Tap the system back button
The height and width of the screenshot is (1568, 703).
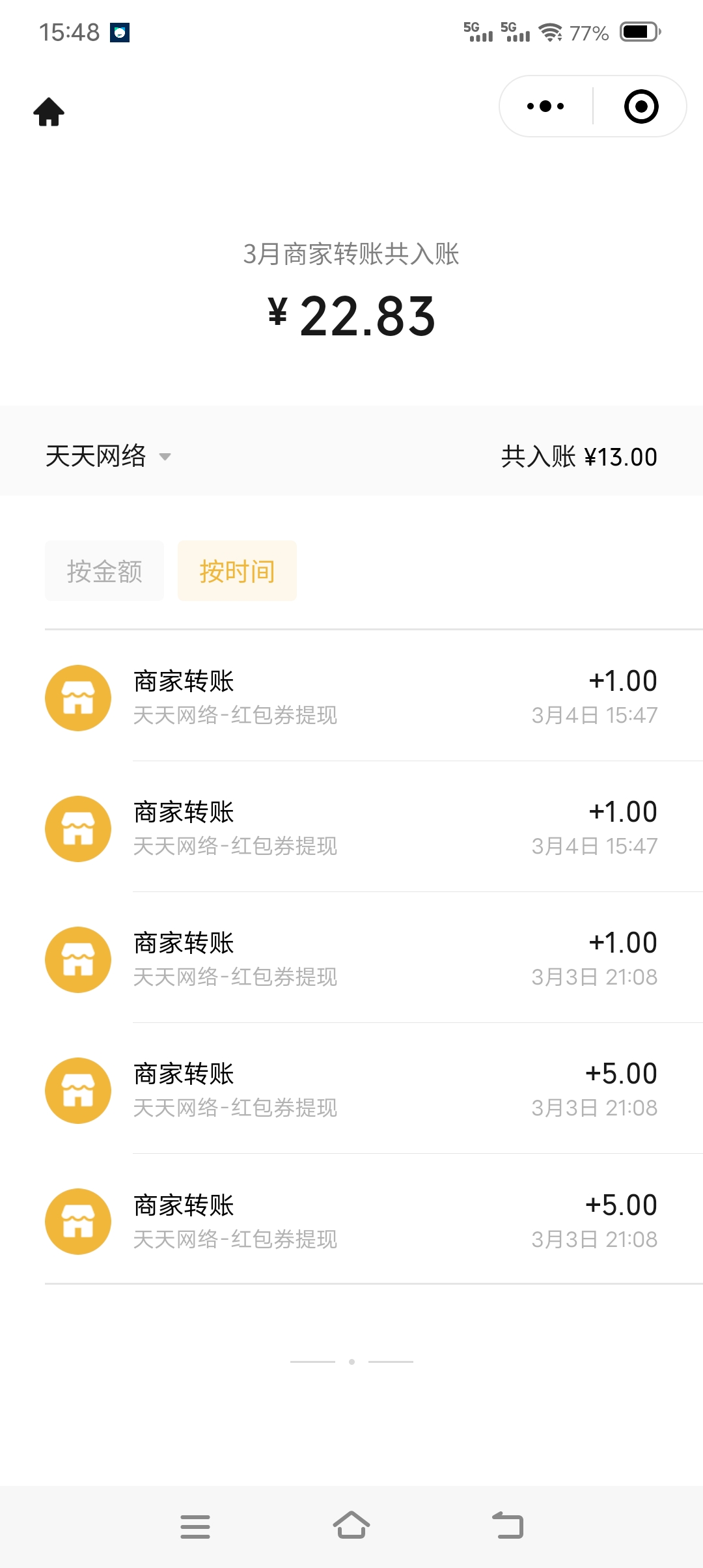click(508, 1525)
